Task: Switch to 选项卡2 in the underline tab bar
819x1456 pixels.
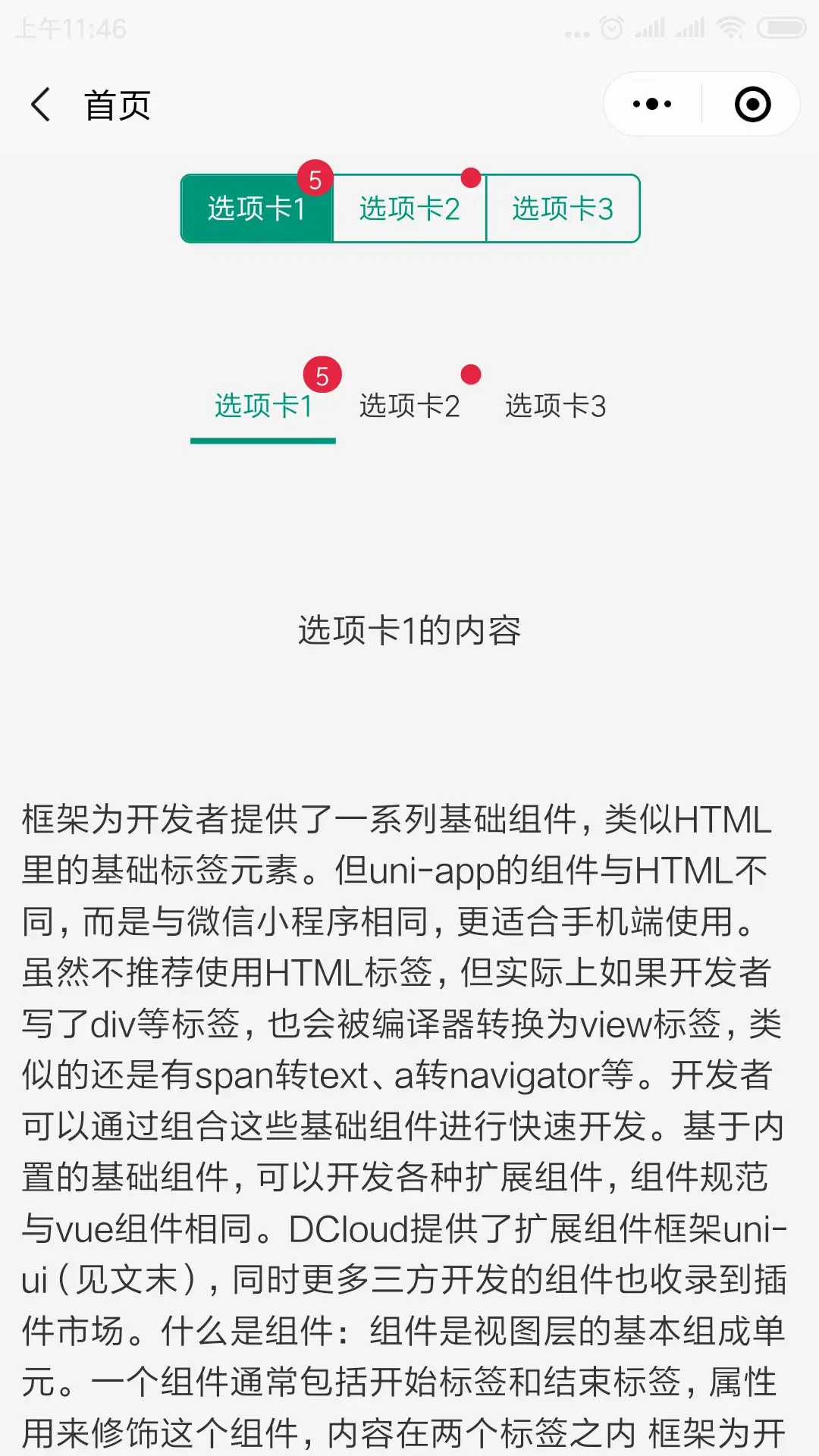Action: point(409,406)
